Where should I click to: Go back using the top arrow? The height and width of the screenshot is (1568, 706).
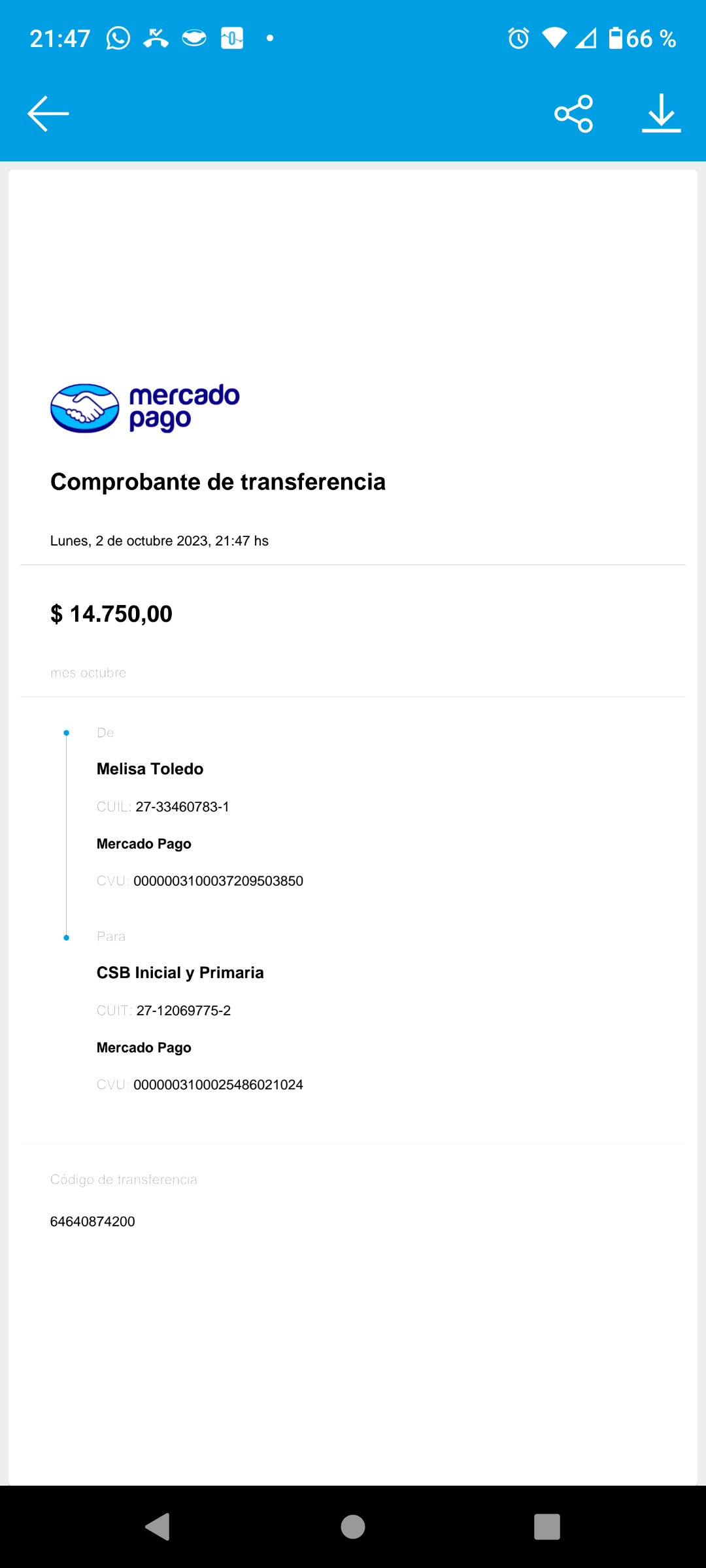coord(48,114)
